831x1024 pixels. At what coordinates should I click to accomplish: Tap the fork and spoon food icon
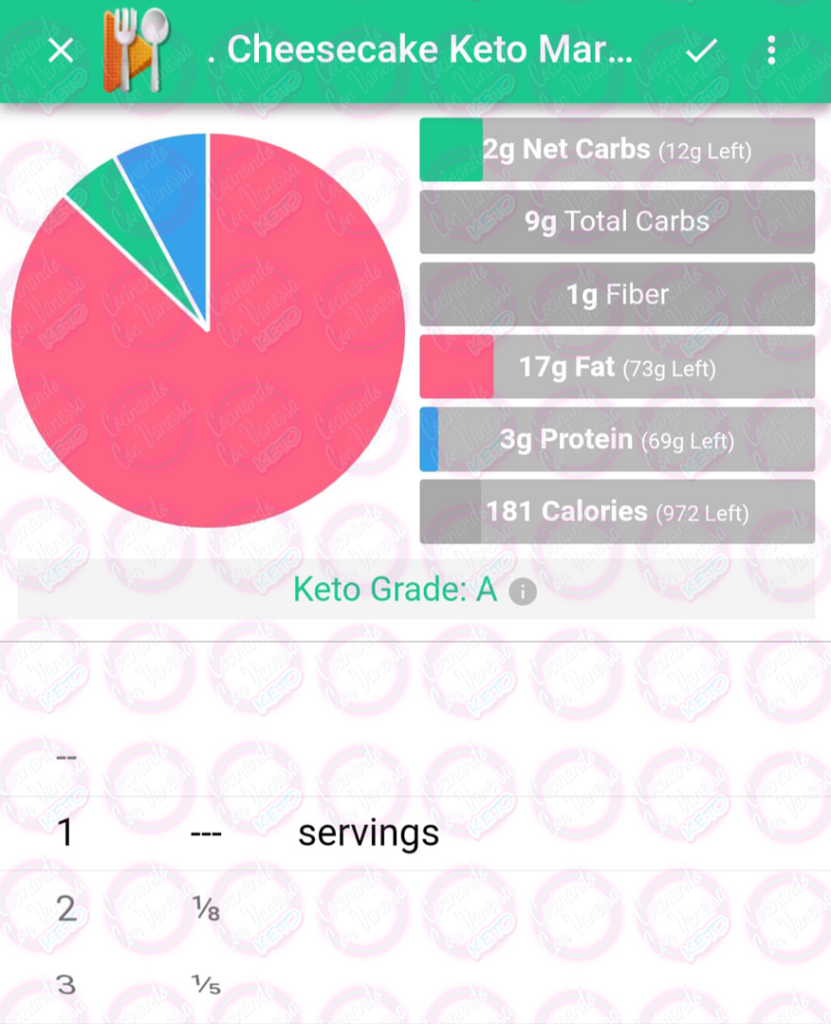click(135, 50)
